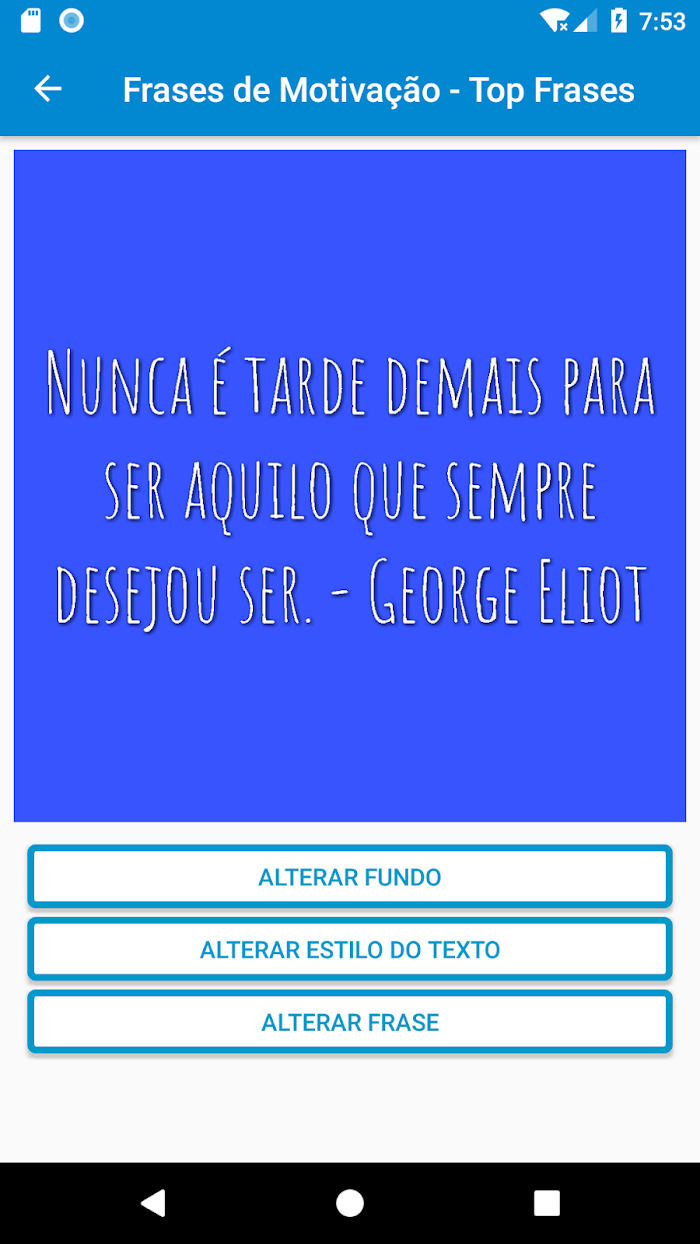The height and width of the screenshot is (1244, 700).
Task: Change the text style with Alterar Estilo do Texto
Action: [350, 949]
